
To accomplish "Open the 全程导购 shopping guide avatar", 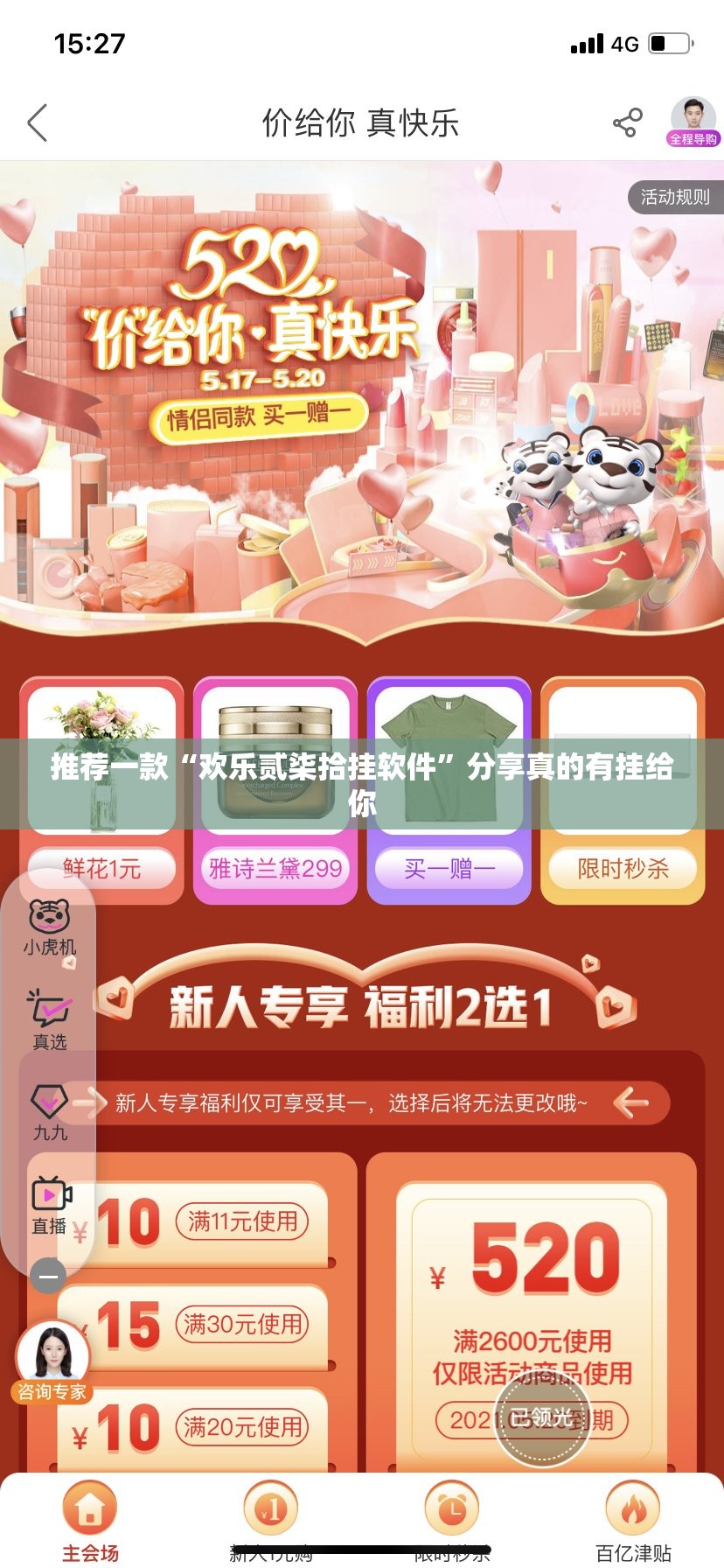I will pyautogui.click(x=693, y=122).
